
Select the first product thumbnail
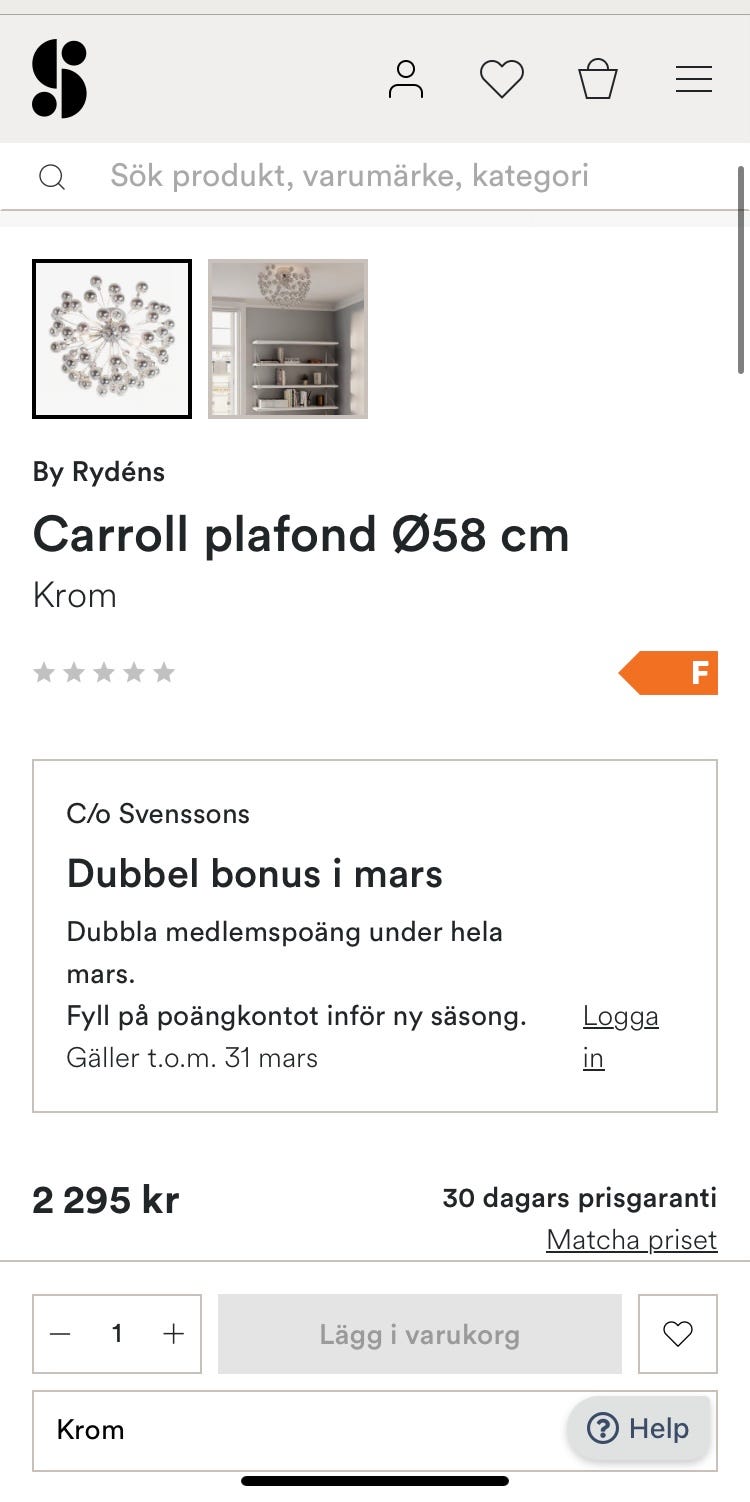[x=111, y=339]
